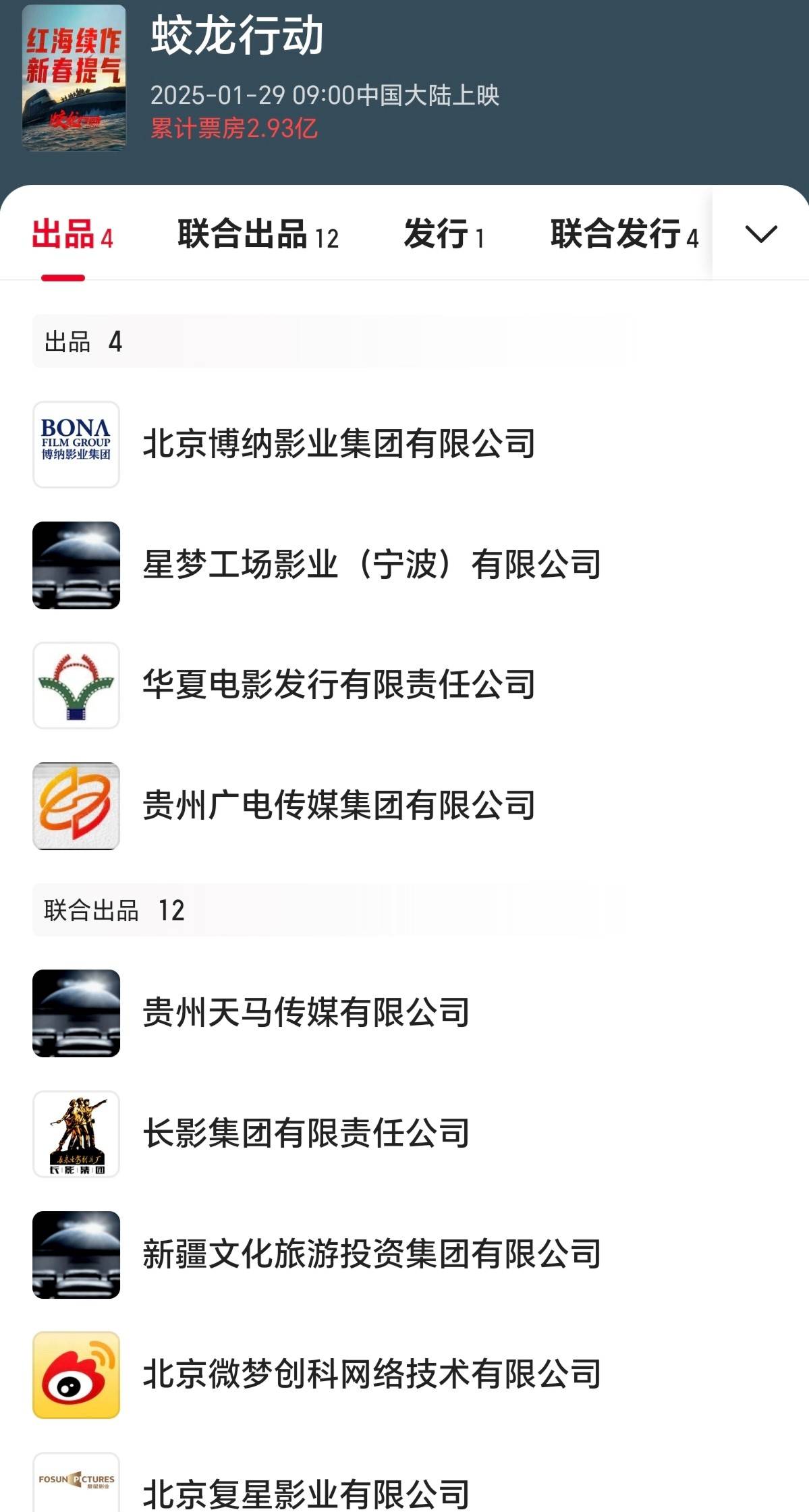The height and width of the screenshot is (1512, 809).
Task: Select 贵州广电传媒集团有限公司
Action: click(x=339, y=806)
